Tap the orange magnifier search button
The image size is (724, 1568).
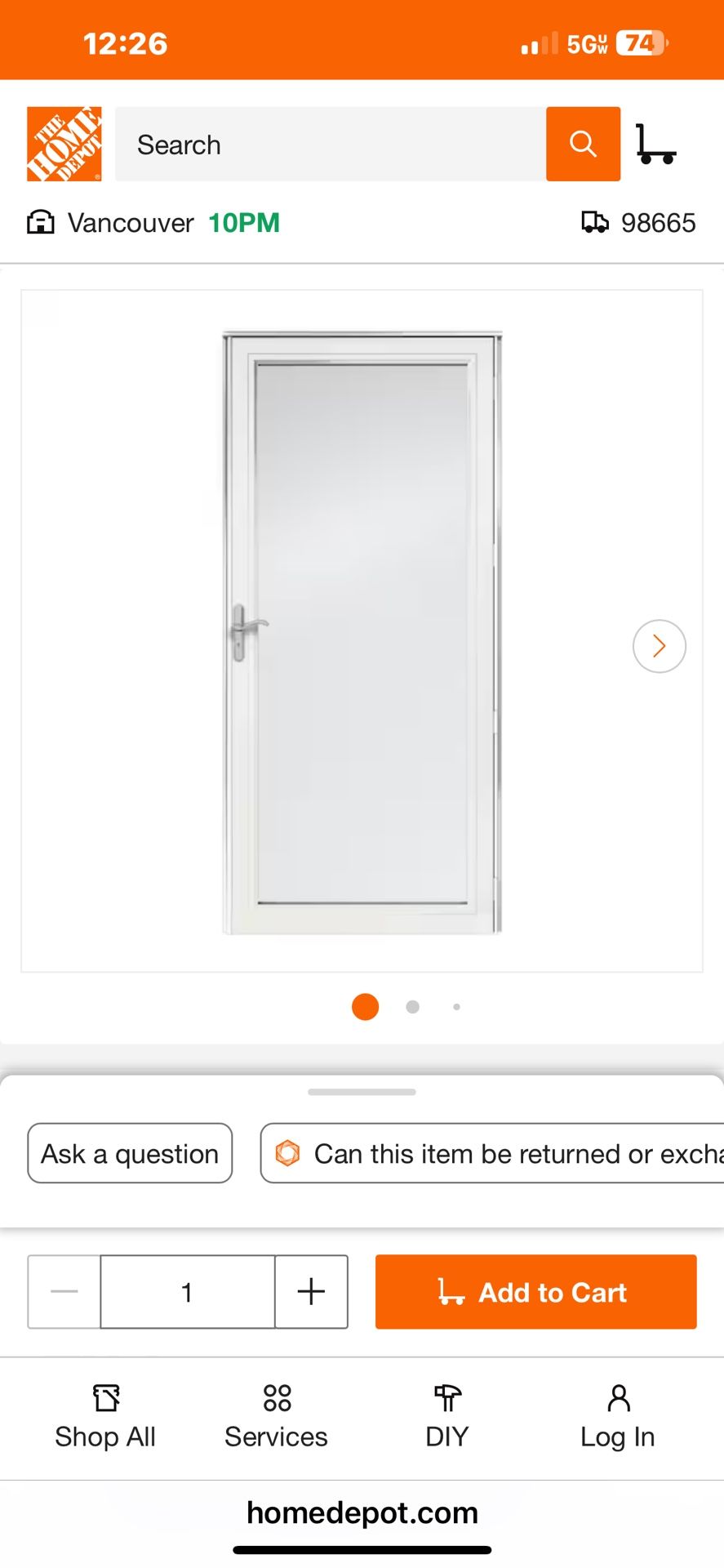pyautogui.click(x=583, y=145)
